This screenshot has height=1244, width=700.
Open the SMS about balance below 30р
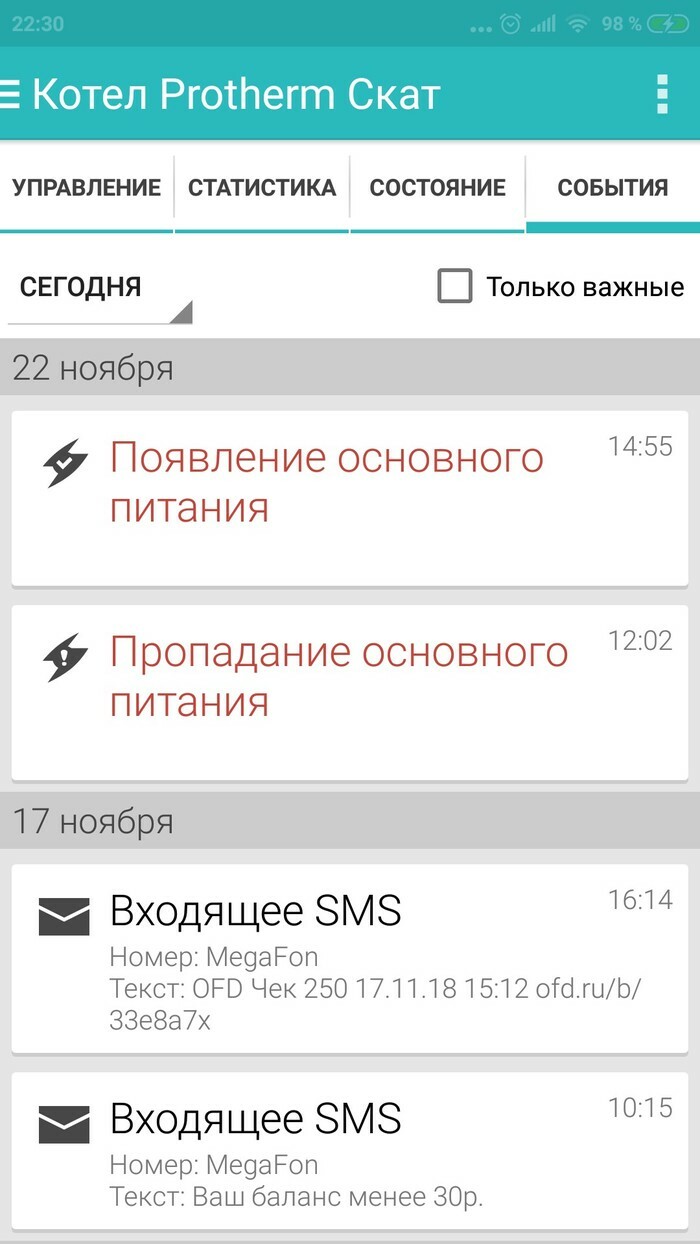coord(350,1151)
